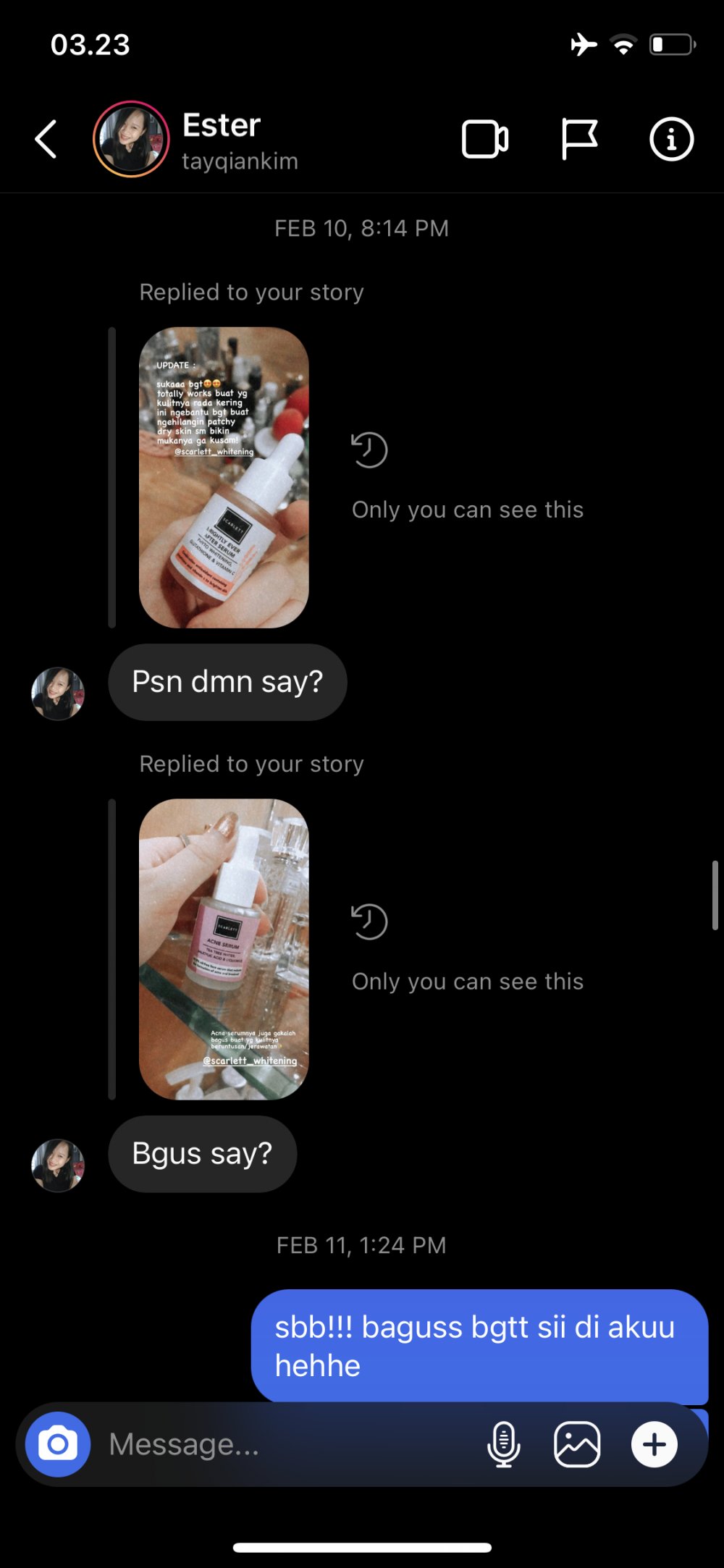
Task: Open the Ester tayqiankim header name
Action: tap(239, 140)
